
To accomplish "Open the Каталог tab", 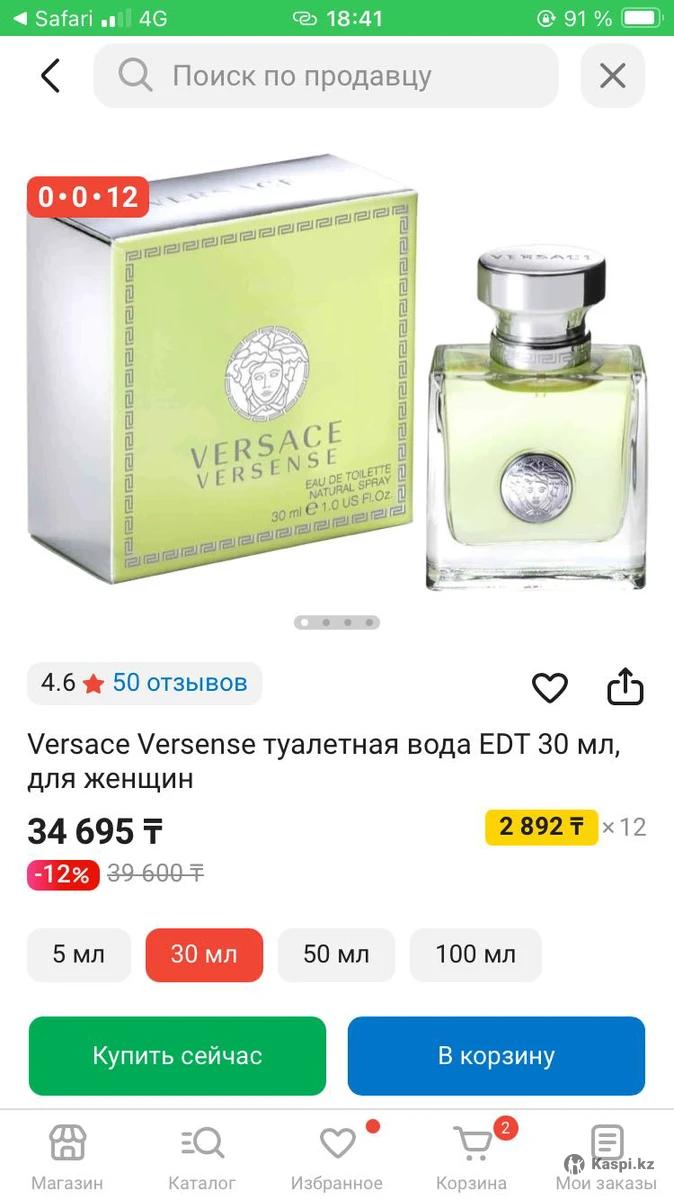I will click(202, 1156).
